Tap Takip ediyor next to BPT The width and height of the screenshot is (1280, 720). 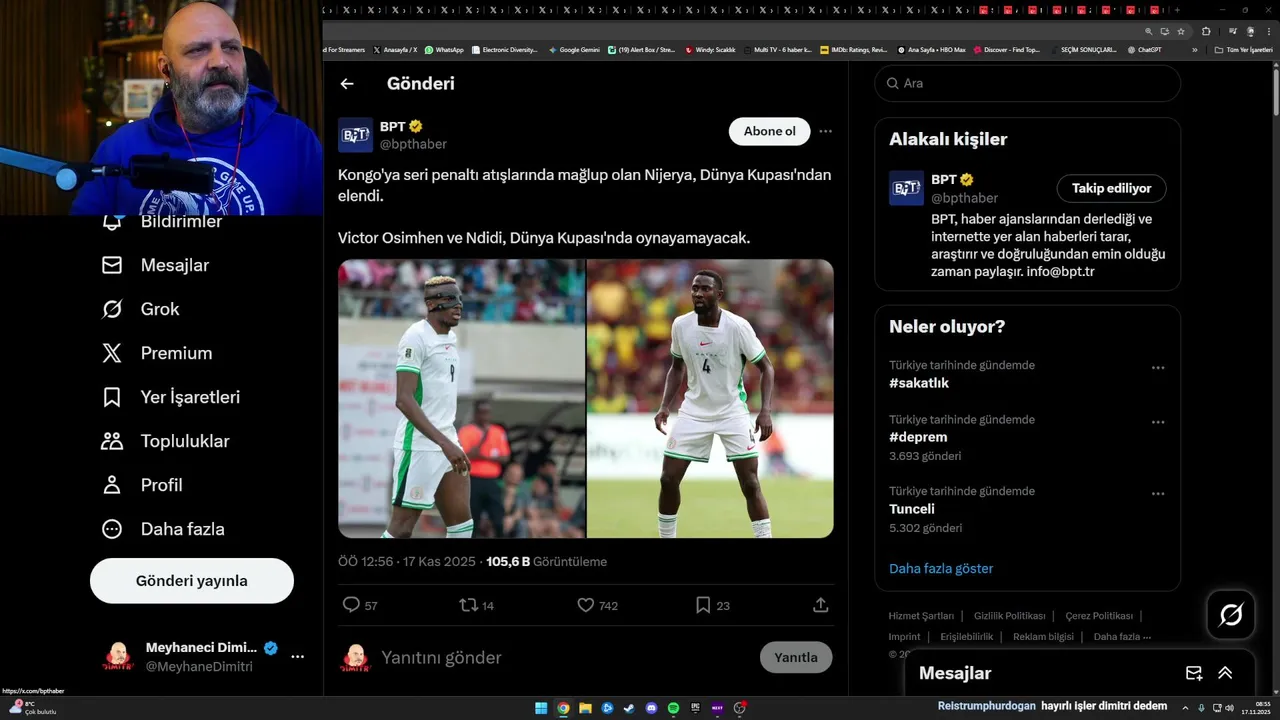pos(1111,188)
